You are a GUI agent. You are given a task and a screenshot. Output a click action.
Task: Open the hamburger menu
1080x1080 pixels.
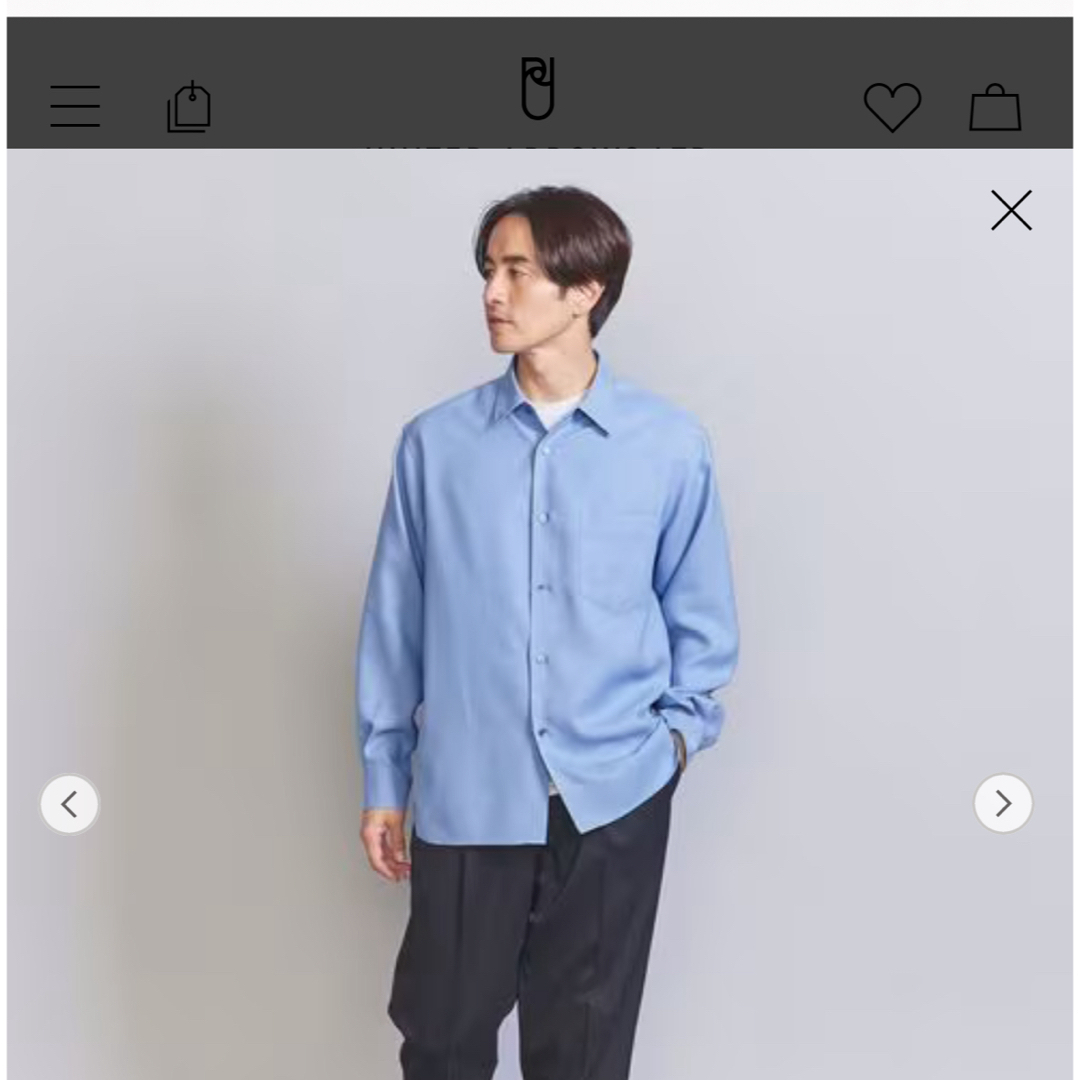tap(75, 106)
